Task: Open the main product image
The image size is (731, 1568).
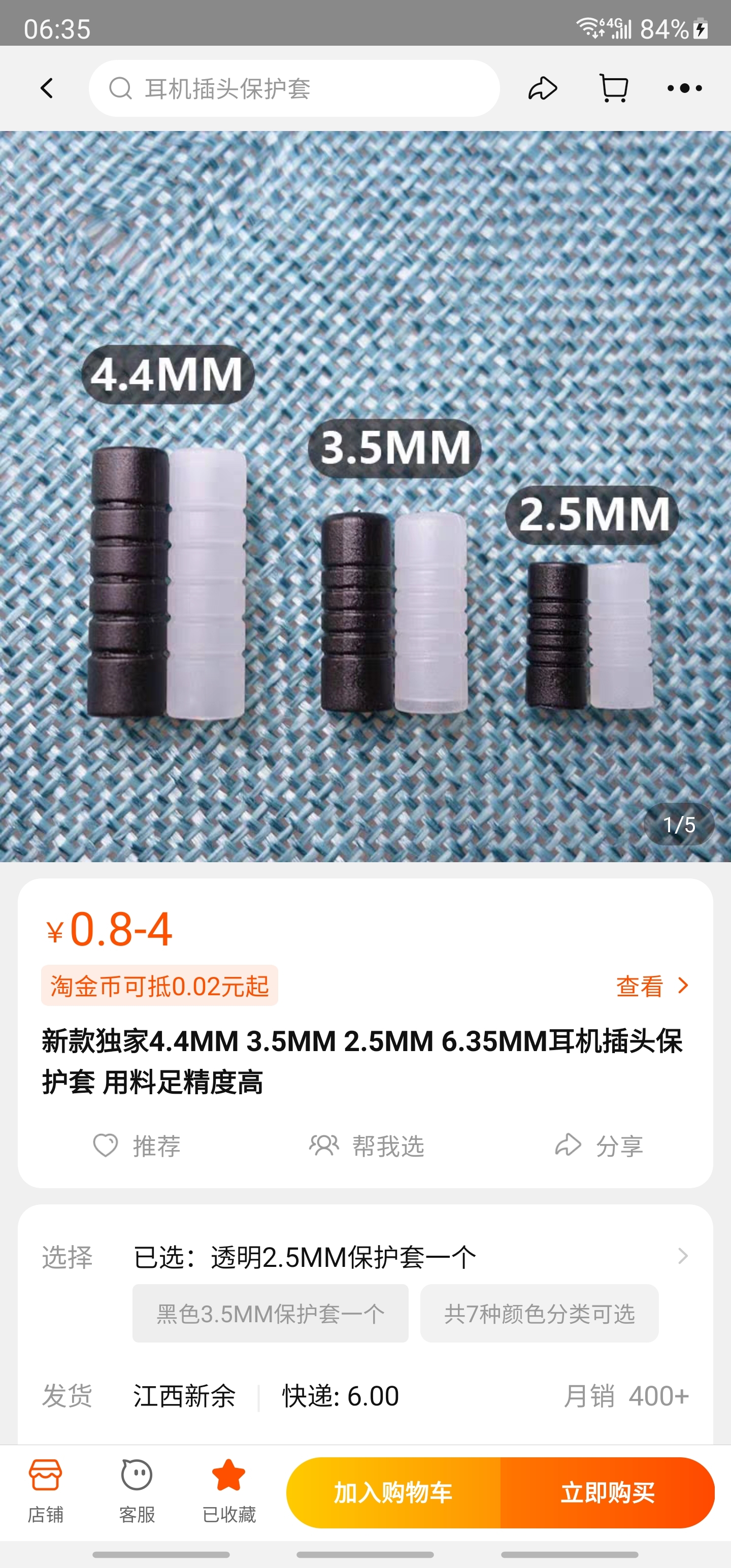Action: click(x=365, y=496)
